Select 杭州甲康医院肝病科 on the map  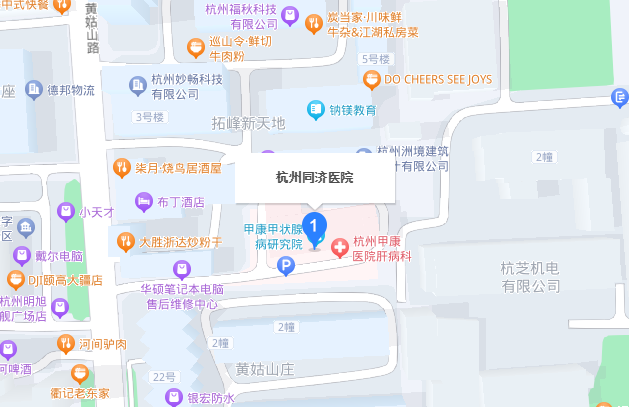tap(339, 243)
